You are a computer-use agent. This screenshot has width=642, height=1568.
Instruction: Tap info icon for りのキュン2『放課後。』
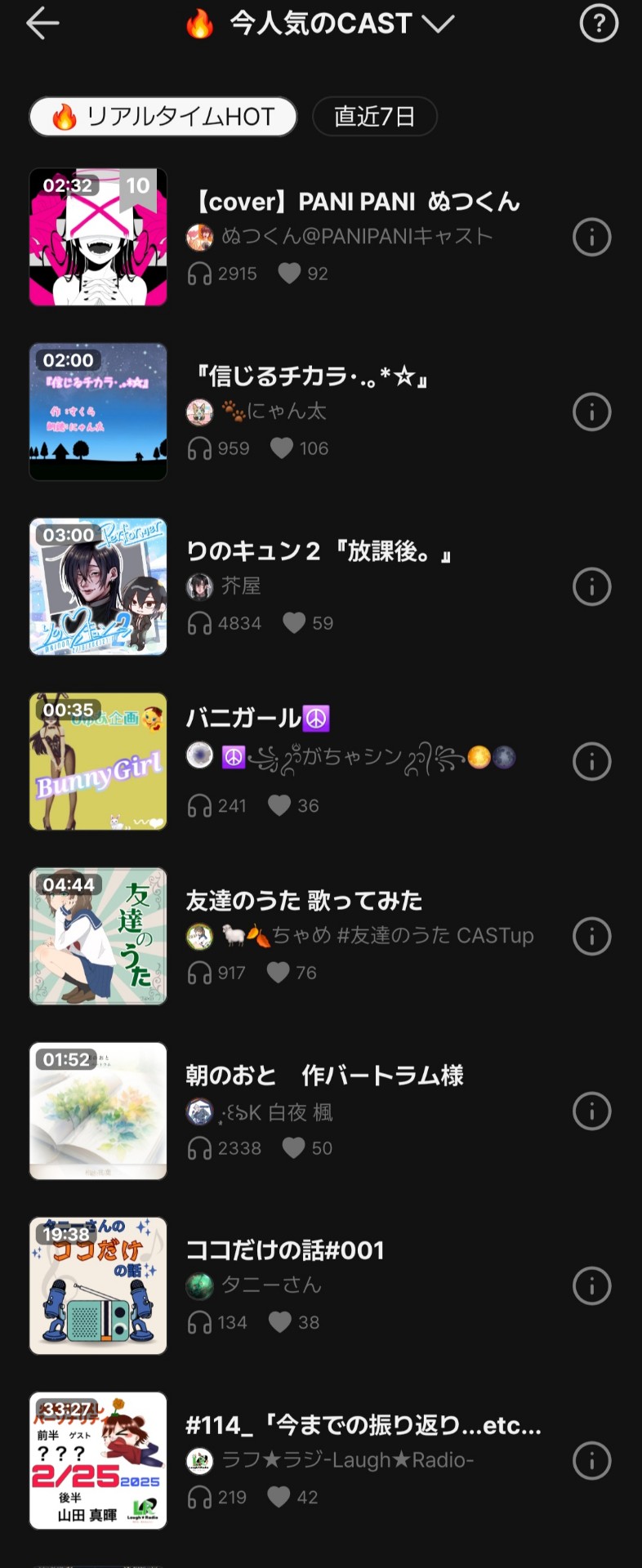(x=592, y=587)
